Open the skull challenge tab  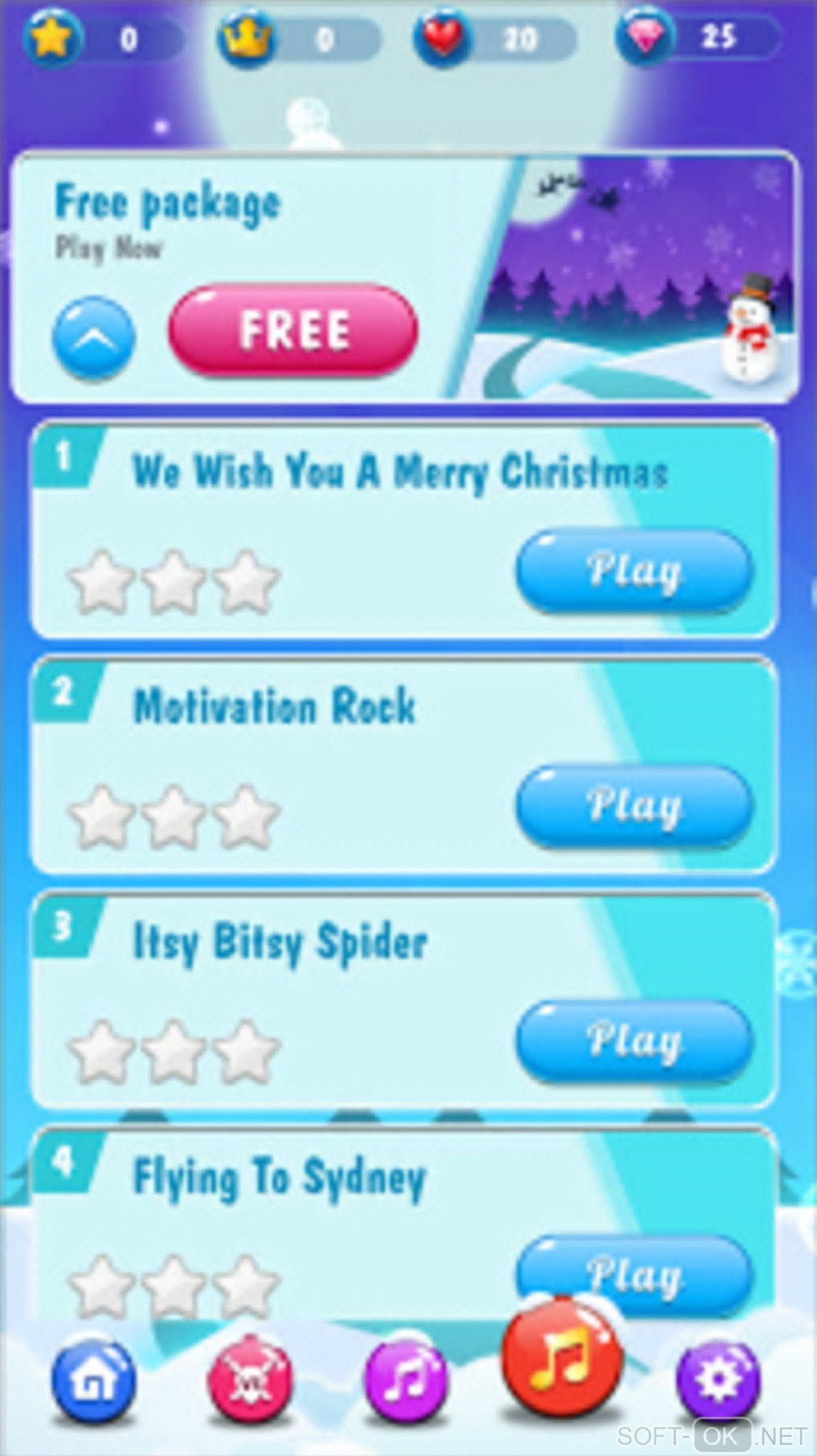coord(249,1380)
